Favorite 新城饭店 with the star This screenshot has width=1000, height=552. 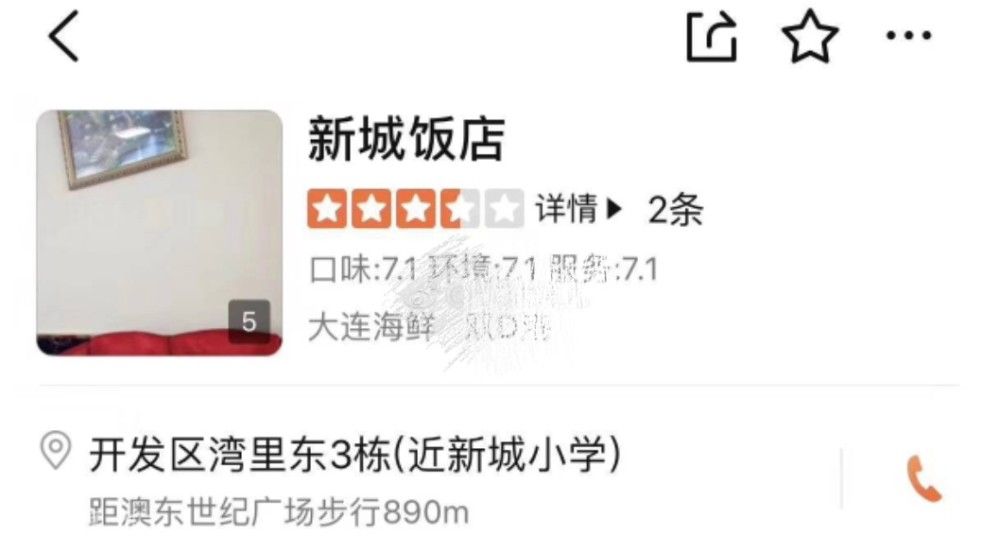809,38
